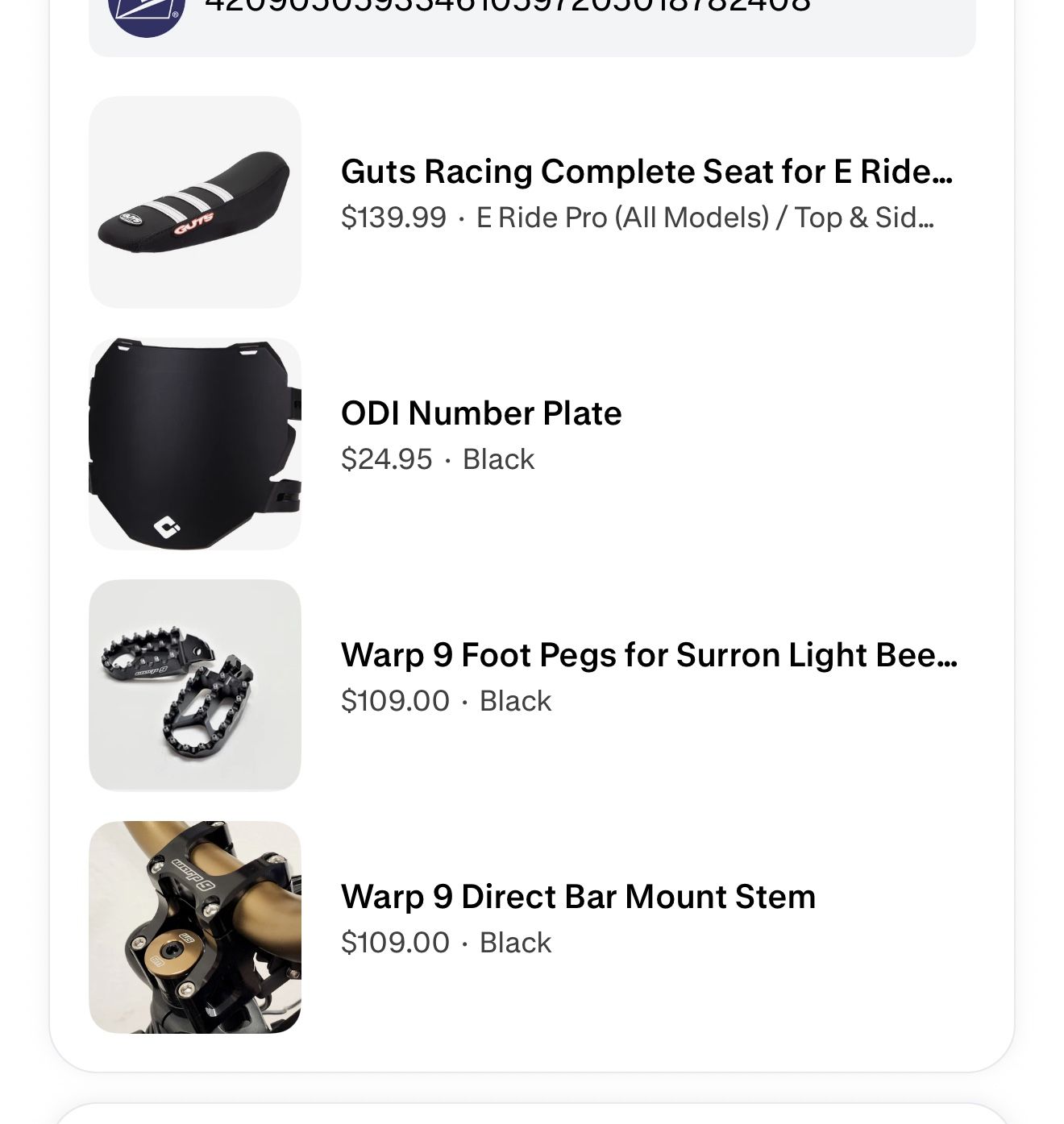The width and height of the screenshot is (1064, 1124).
Task: Open the ODI Number Plate product thumbnail
Action: (193, 443)
